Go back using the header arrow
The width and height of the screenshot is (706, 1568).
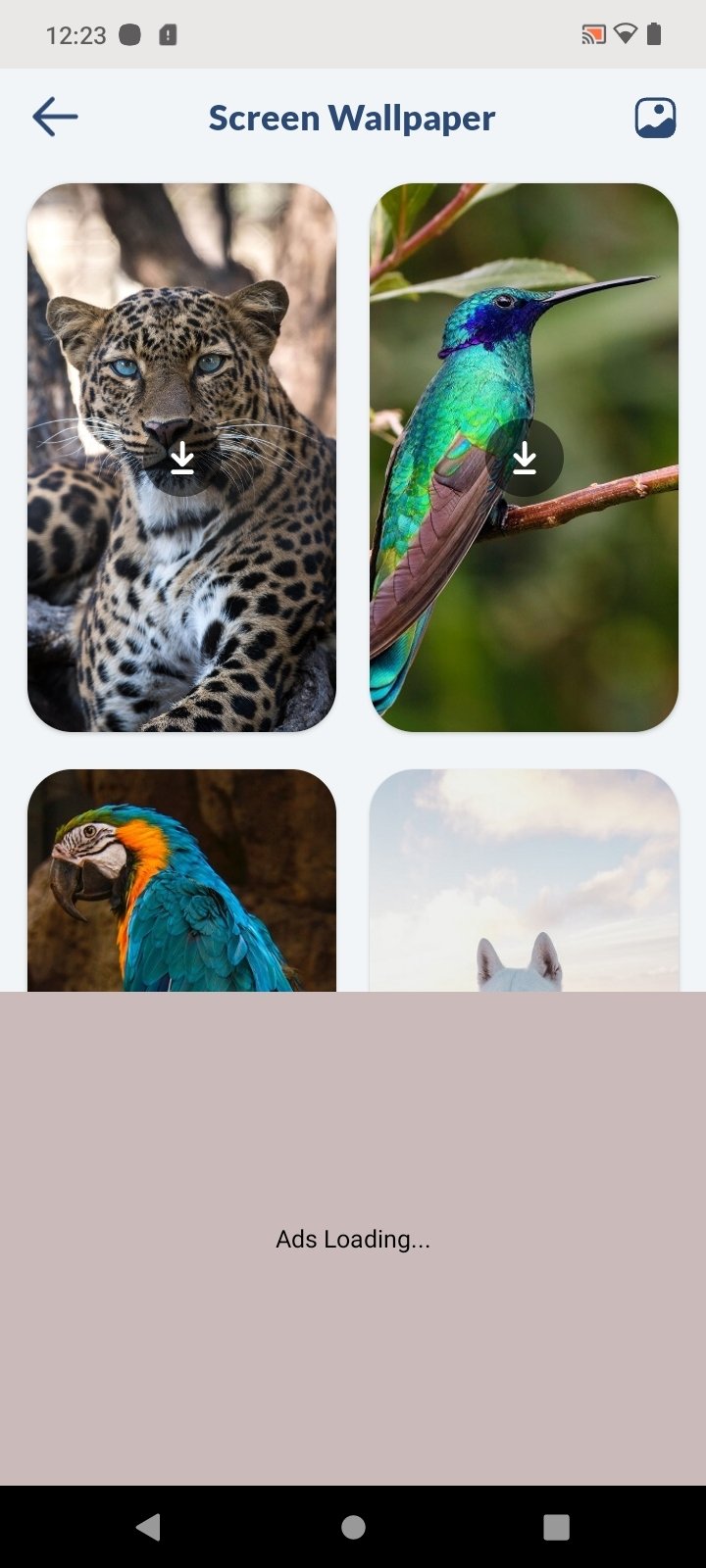click(x=55, y=117)
